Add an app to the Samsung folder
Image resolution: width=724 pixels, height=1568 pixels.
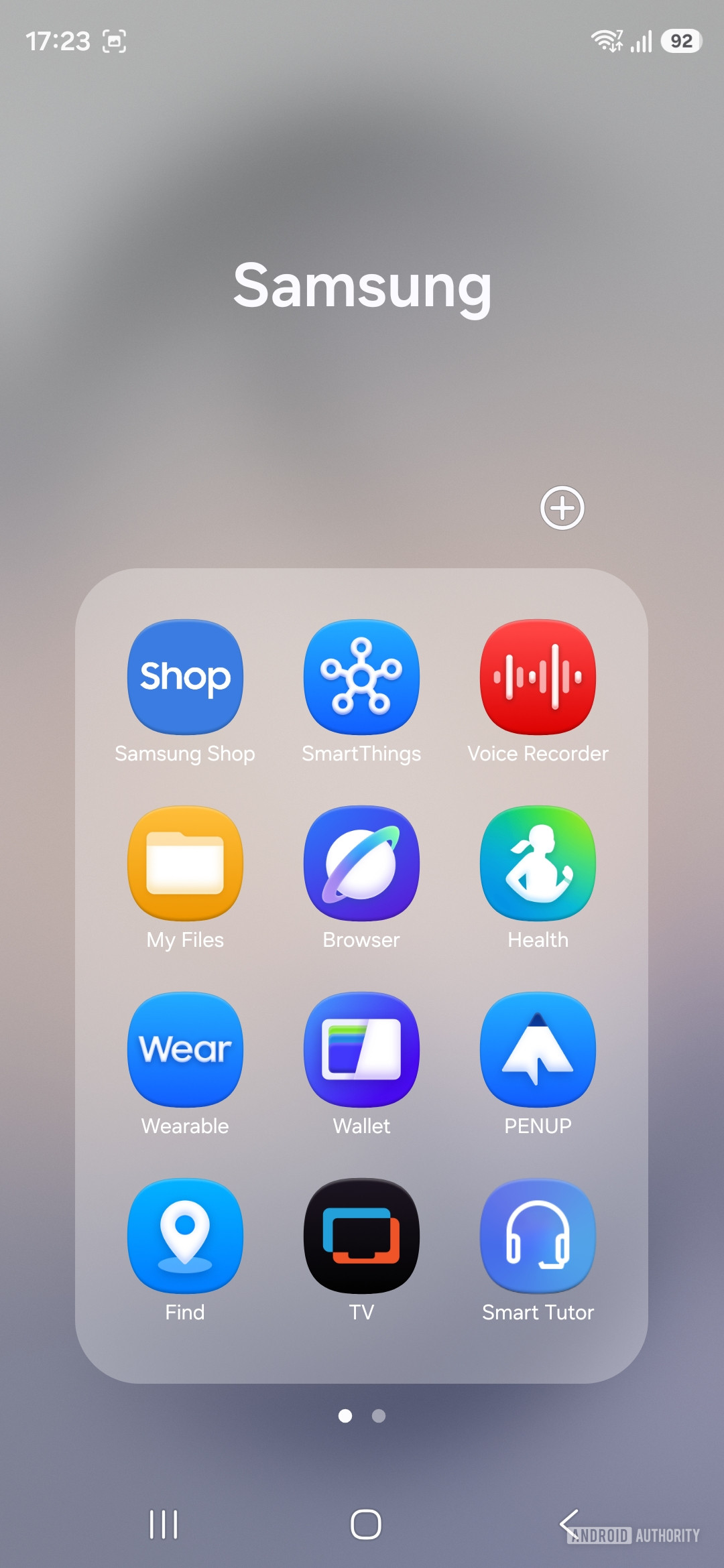[562, 508]
